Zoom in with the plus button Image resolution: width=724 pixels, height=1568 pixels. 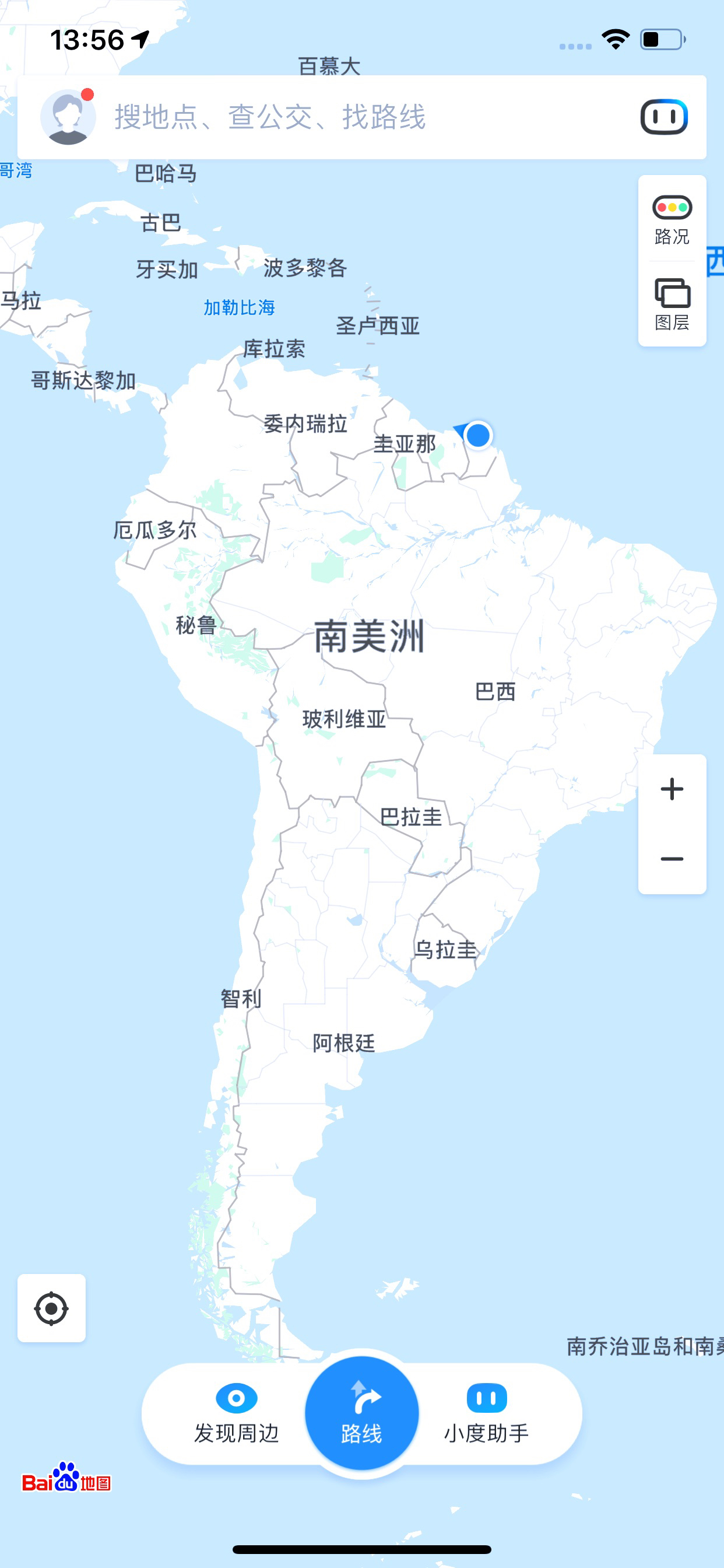pyautogui.click(x=672, y=789)
